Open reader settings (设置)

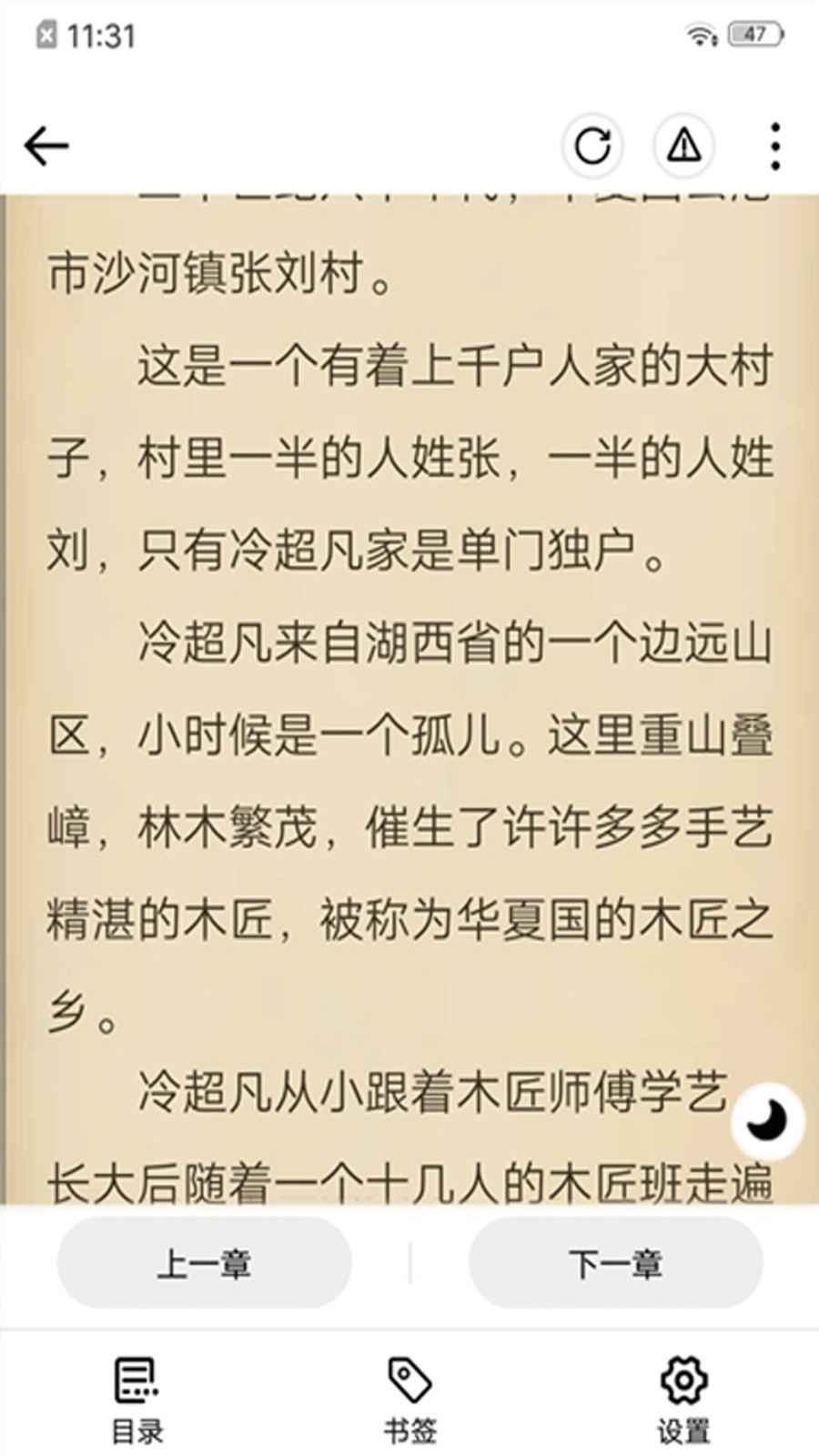pyautogui.click(x=683, y=1400)
